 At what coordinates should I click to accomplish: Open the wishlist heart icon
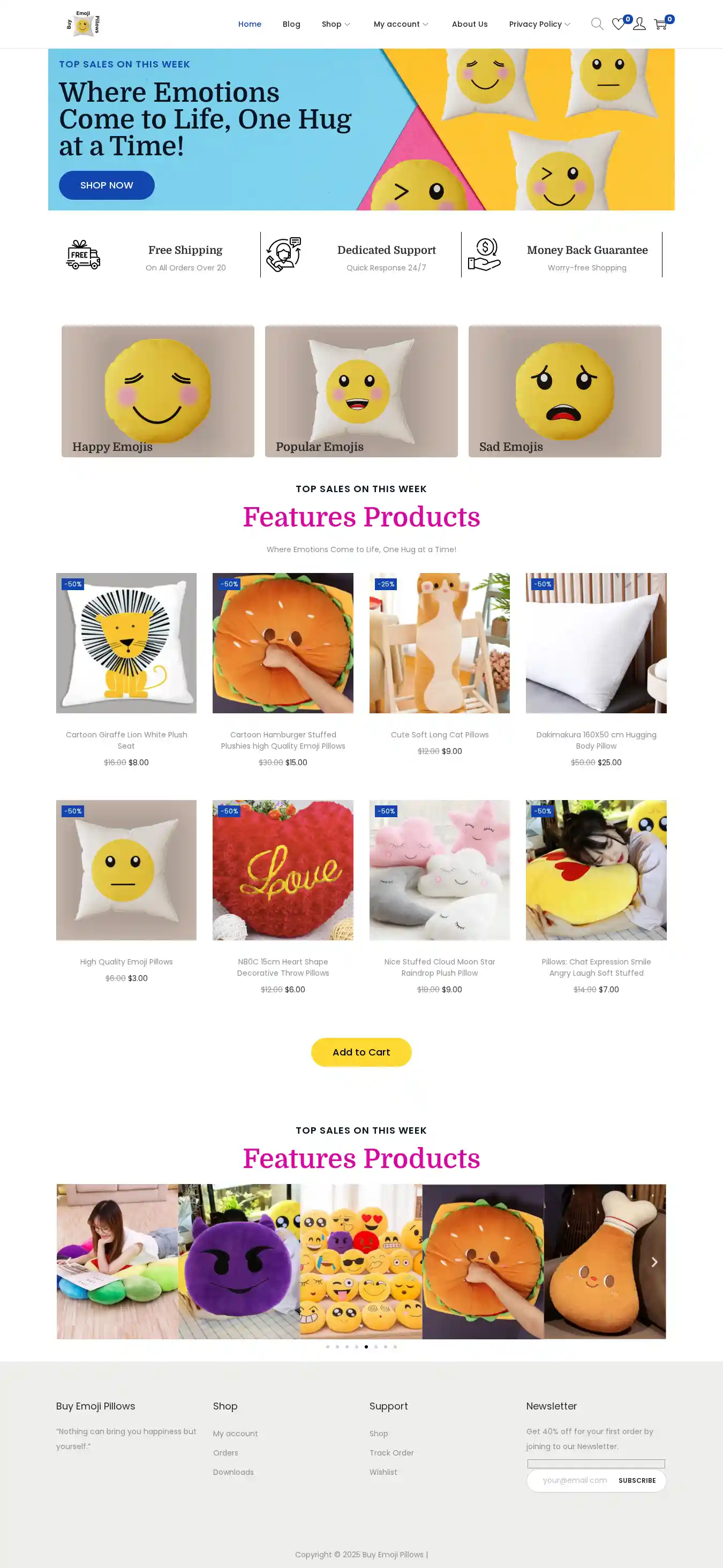(619, 24)
